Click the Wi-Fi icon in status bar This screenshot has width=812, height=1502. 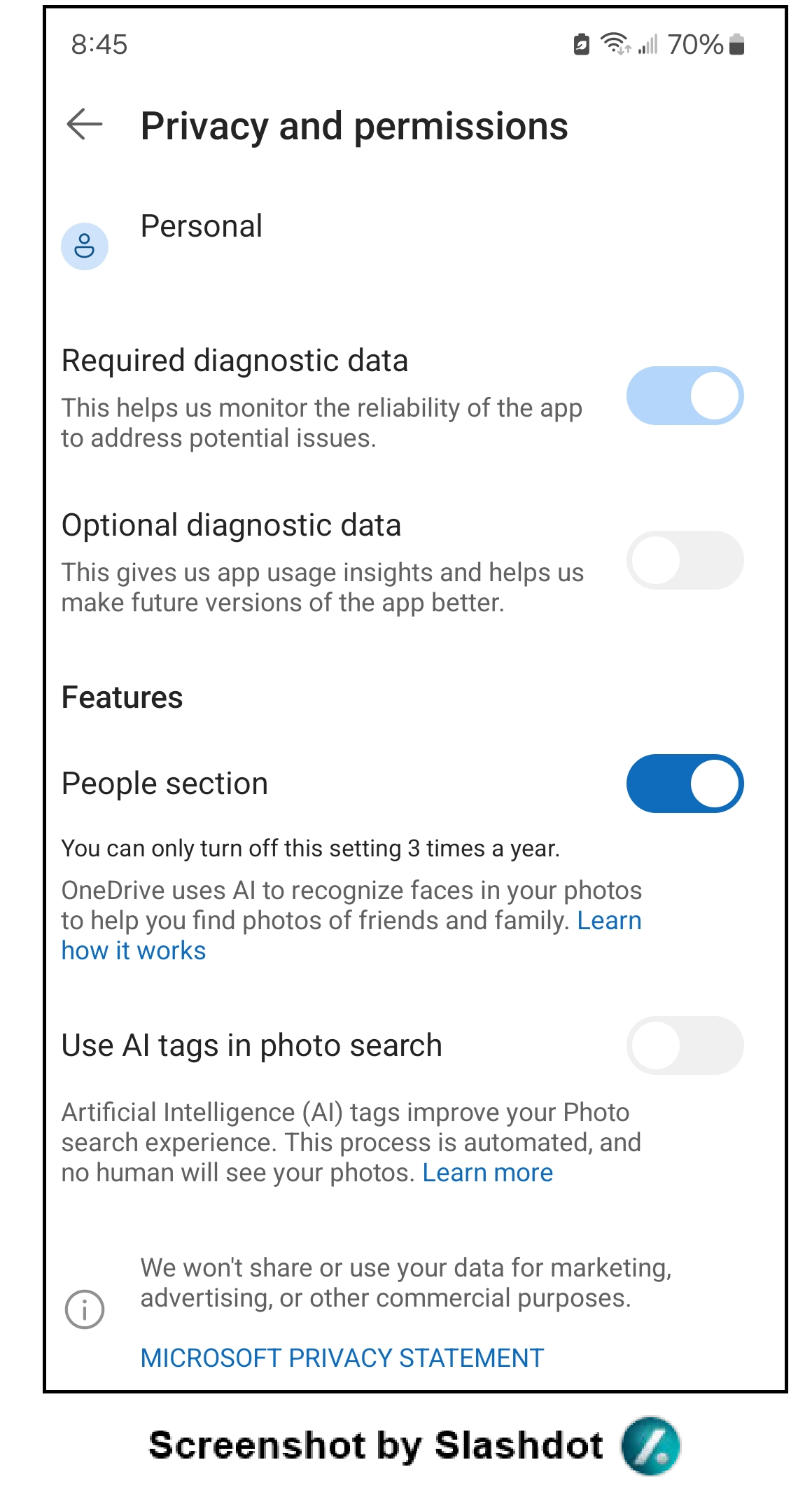pyautogui.click(x=615, y=44)
